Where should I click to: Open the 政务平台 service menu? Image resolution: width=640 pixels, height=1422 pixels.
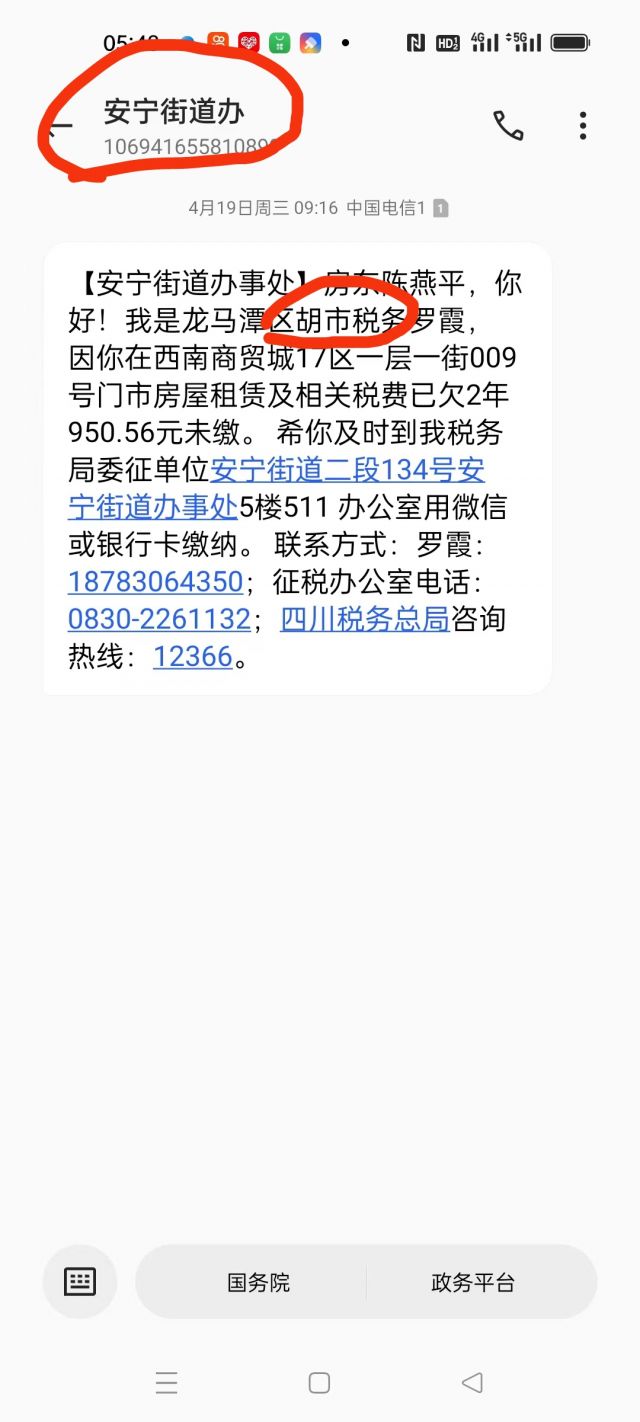[x=473, y=1282]
